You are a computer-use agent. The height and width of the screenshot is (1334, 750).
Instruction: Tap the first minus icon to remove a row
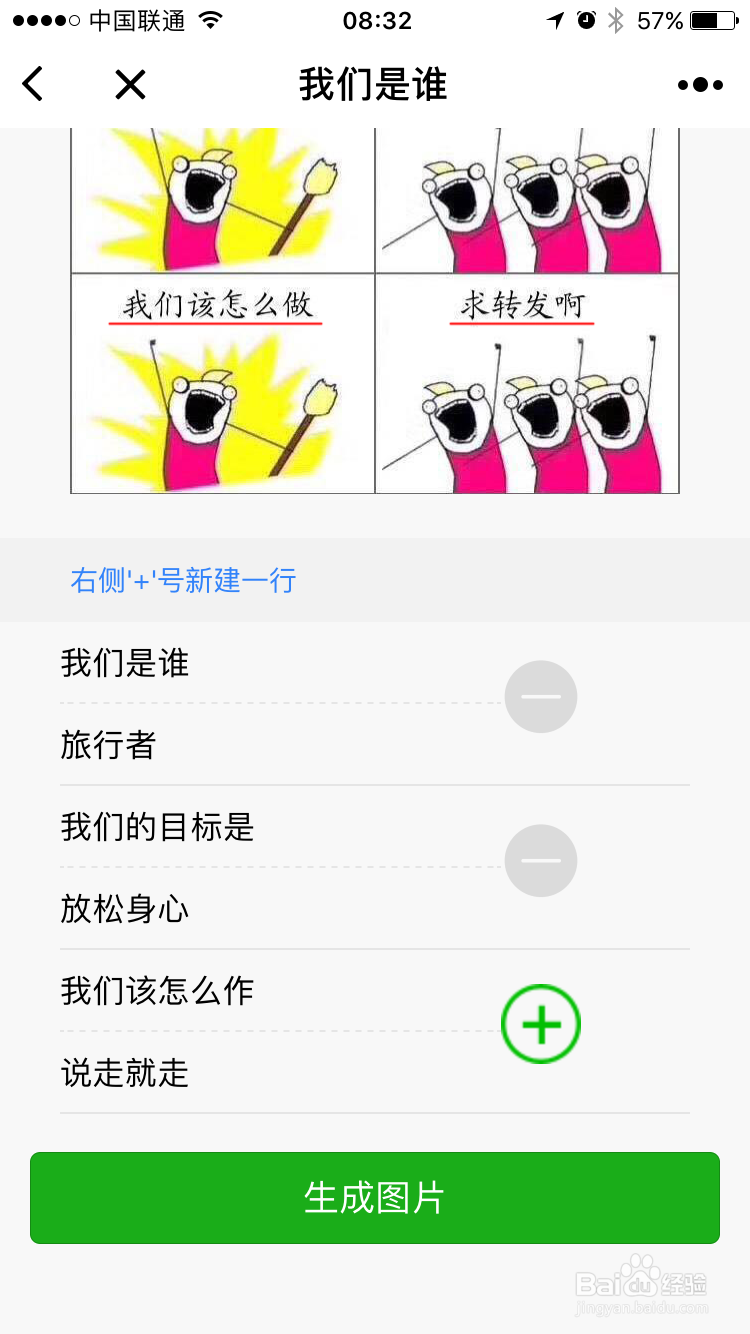tap(540, 697)
